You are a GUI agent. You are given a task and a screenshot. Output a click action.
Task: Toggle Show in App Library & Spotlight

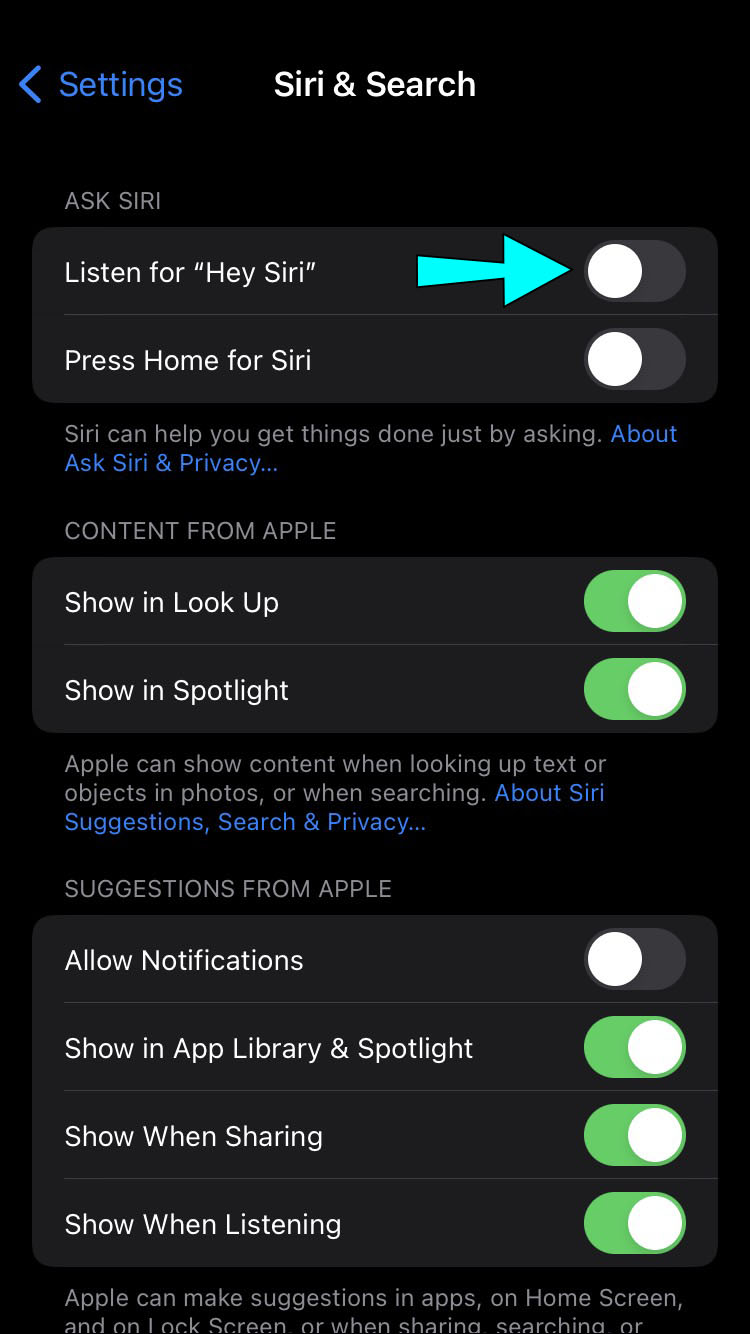point(634,1048)
